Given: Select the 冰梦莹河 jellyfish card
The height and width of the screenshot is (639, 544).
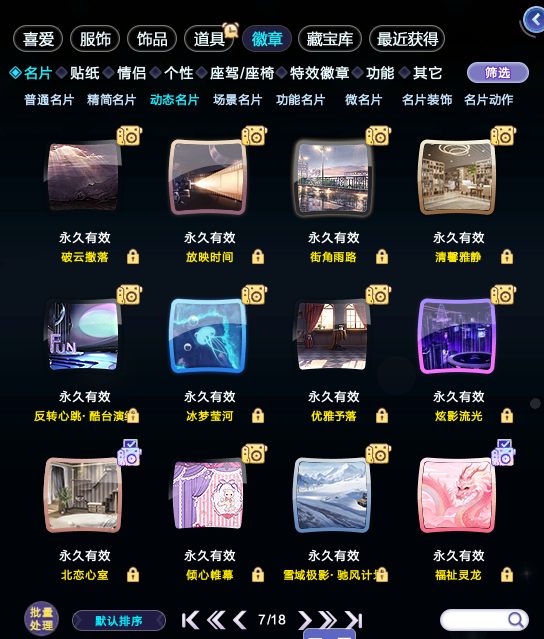Looking at the screenshot, I should [x=208, y=335].
